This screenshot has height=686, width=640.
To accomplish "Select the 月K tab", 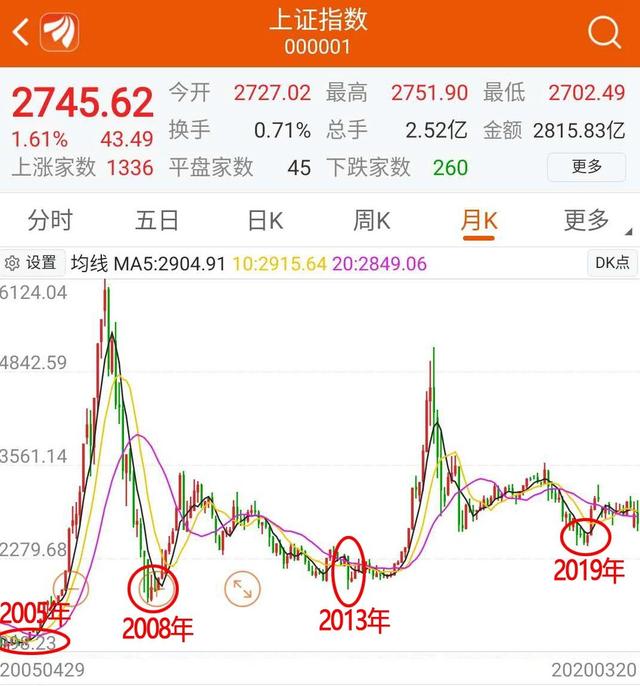I will click(x=478, y=220).
